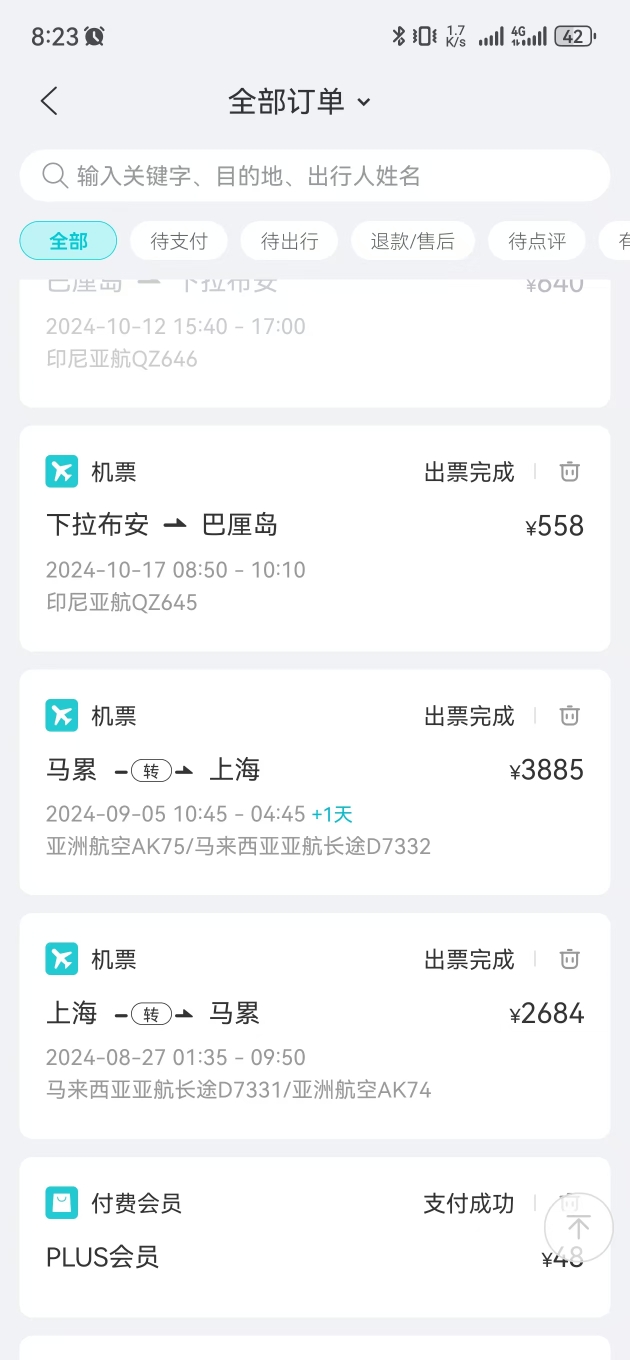The image size is (630, 1360).
Task: Open the PLUS会员 membership order
Action: click(x=315, y=1237)
